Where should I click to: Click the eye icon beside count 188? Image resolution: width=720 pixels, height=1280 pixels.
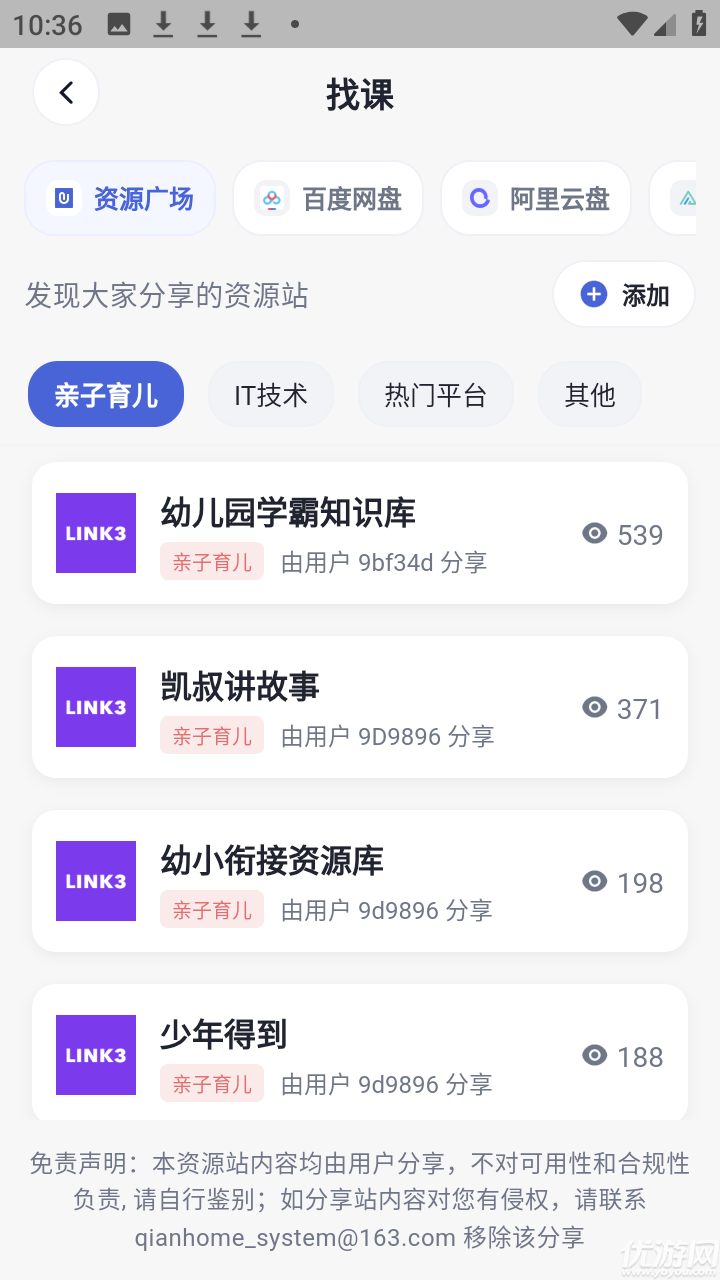595,1056
